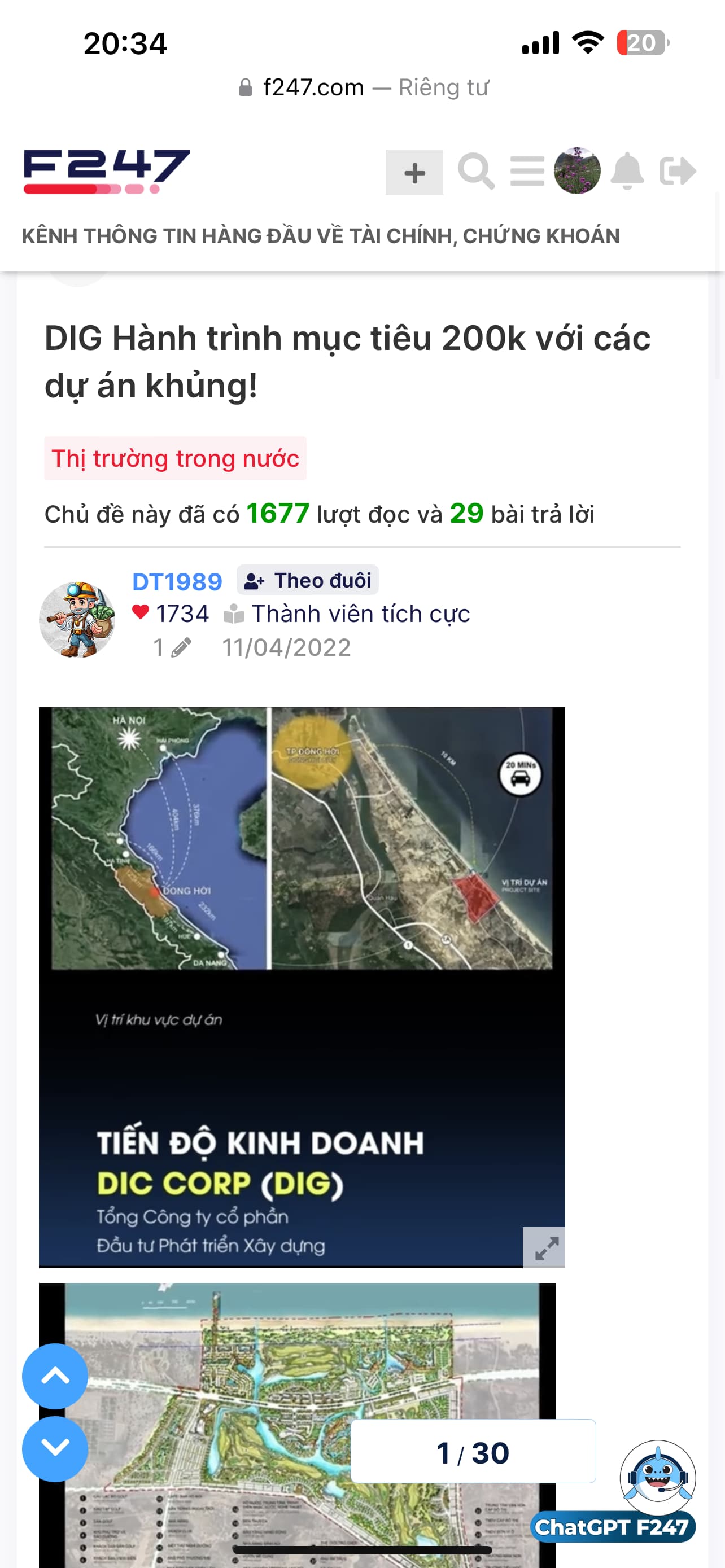The height and width of the screenshot is (1568, 725).
Task: View DT1989's avatar profile
Action: pyautogui.click(x=77, y=620)
